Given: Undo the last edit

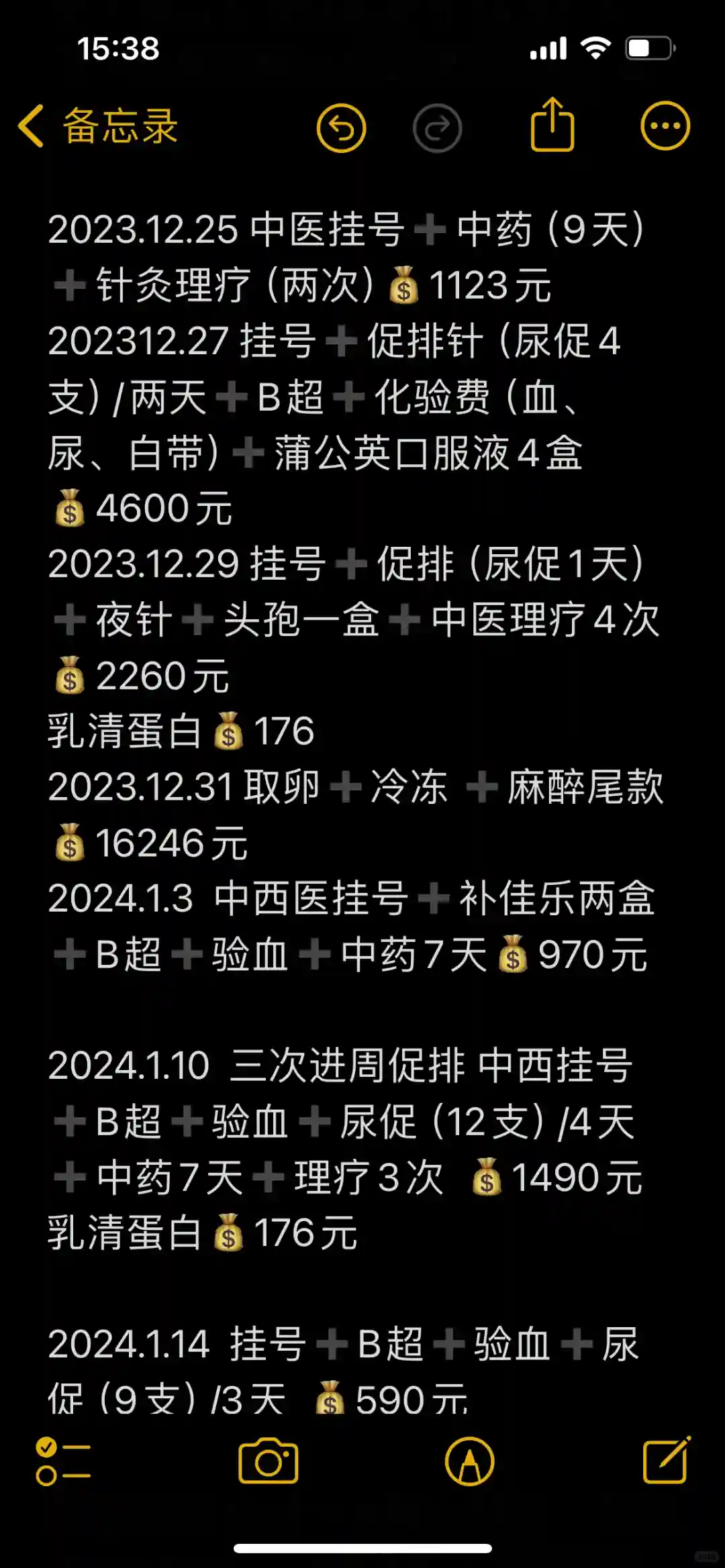Looking at the screenshot, I should tap(341, 127).
